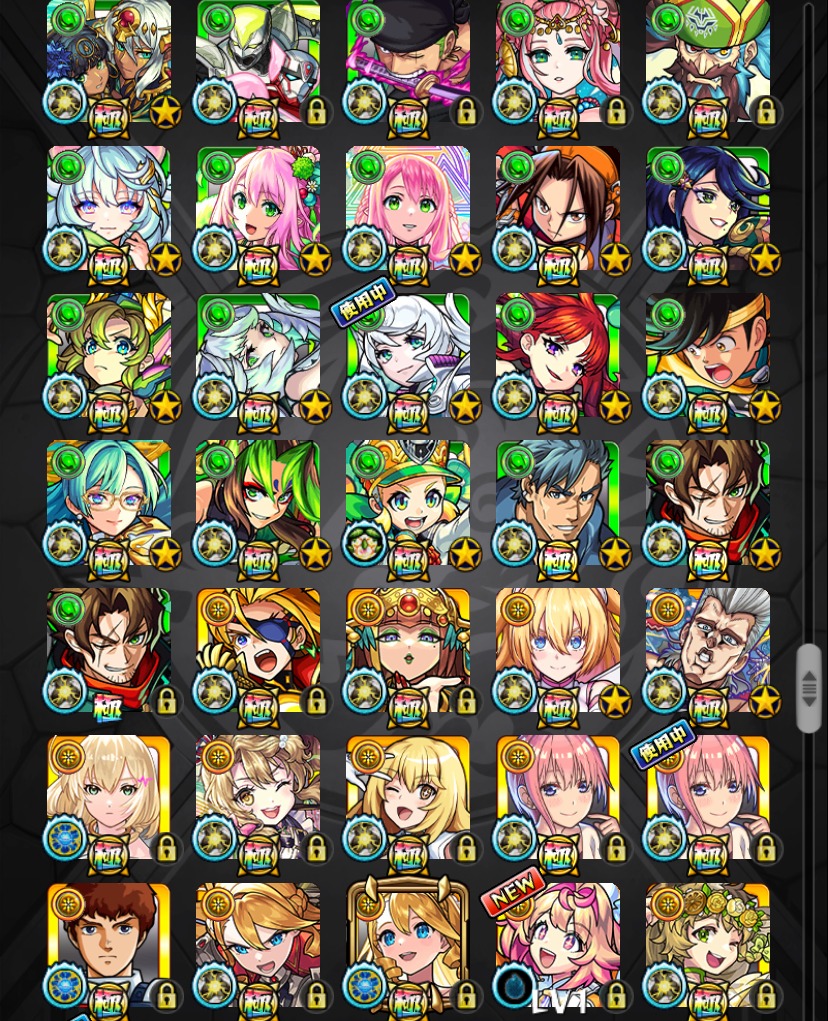Open the grey-haired old man with lightning
This screenshot has width=828, height=1021.
point(708,650)
